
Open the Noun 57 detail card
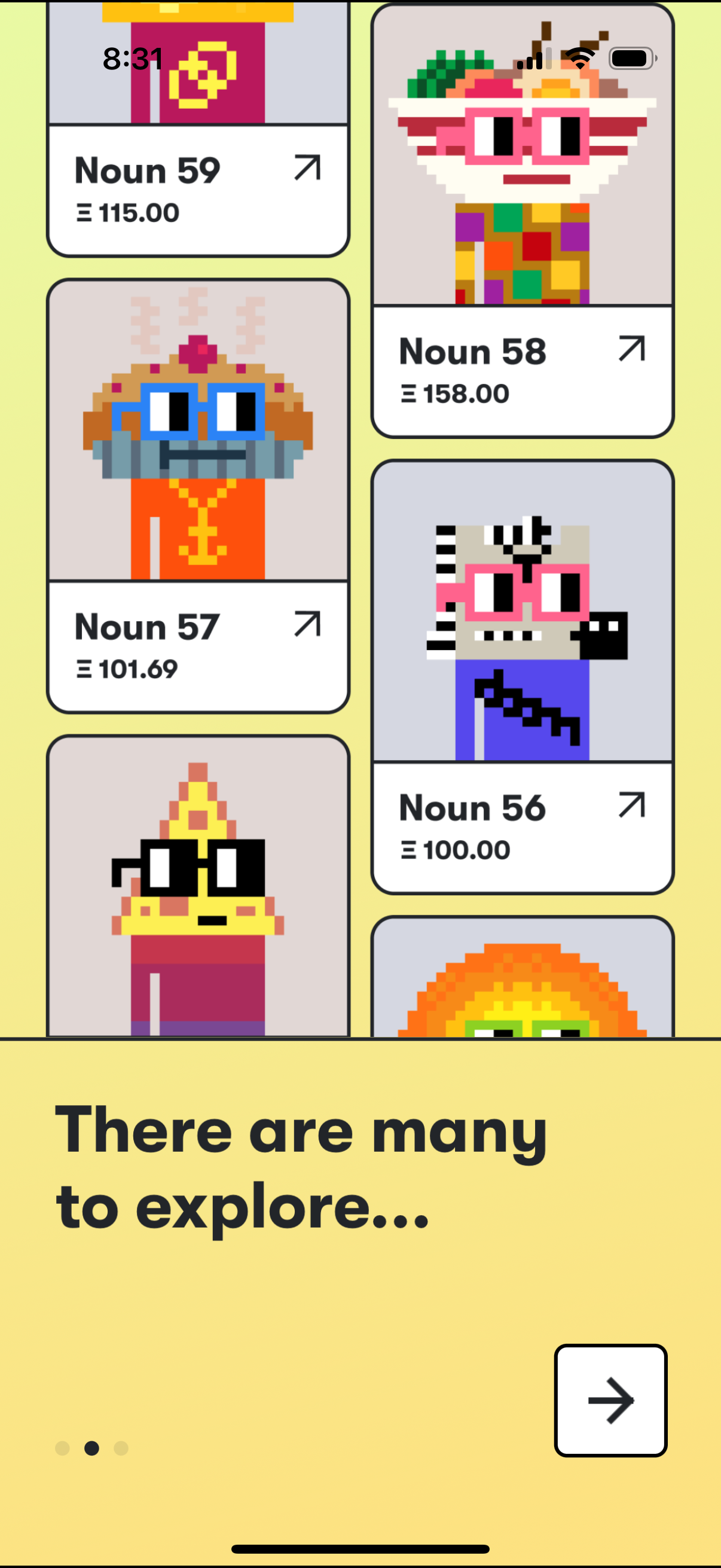coord(198,493)
